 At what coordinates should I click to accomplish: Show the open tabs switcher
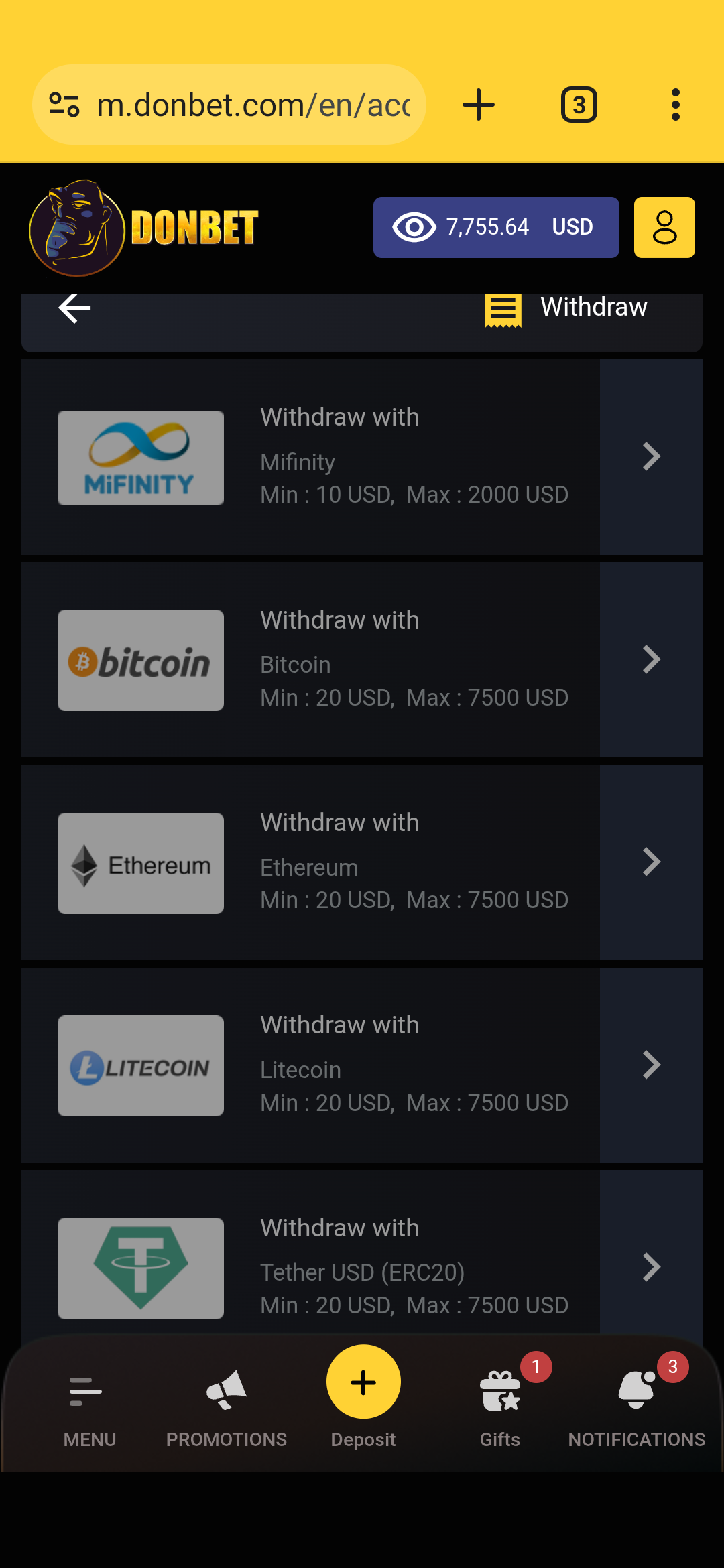tap(579, 105)
